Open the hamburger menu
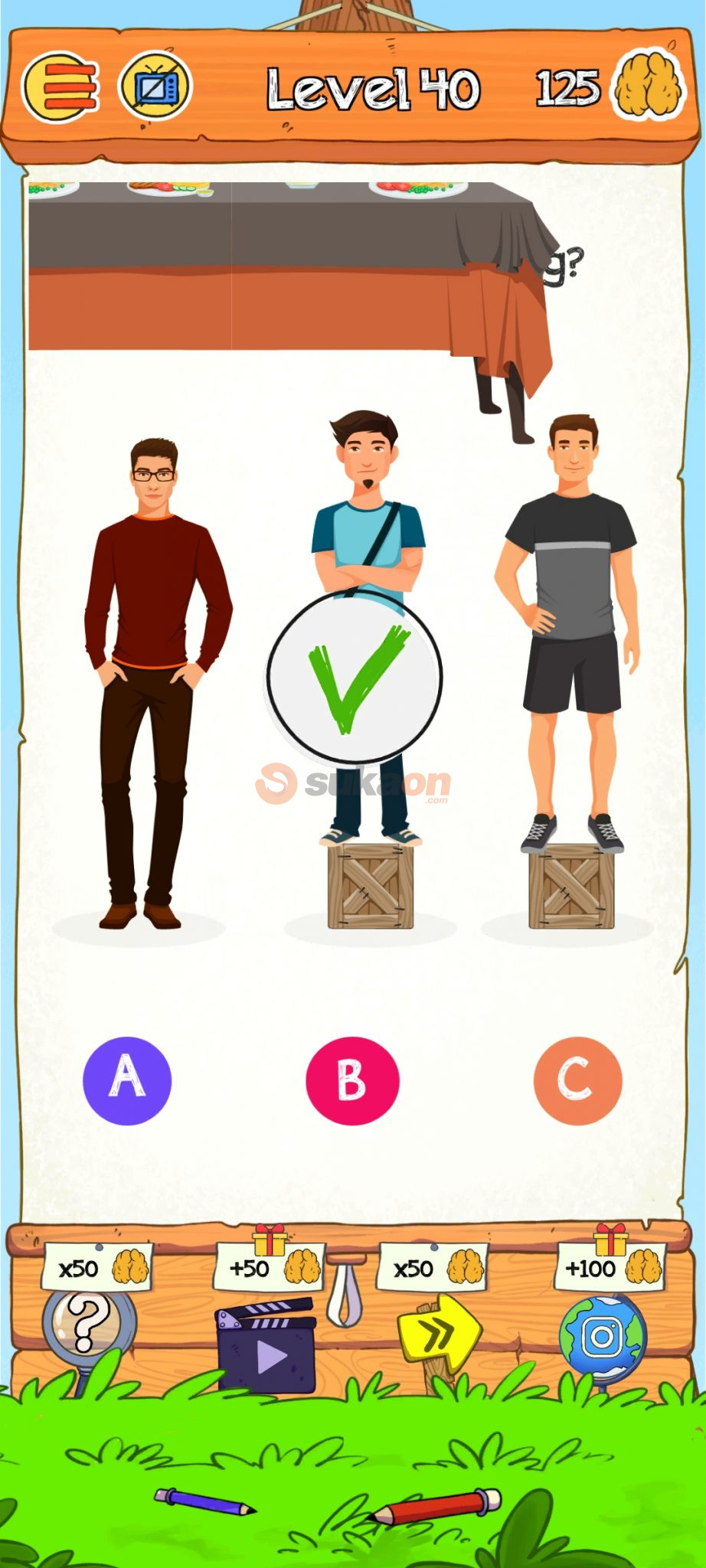 point(60,89)
